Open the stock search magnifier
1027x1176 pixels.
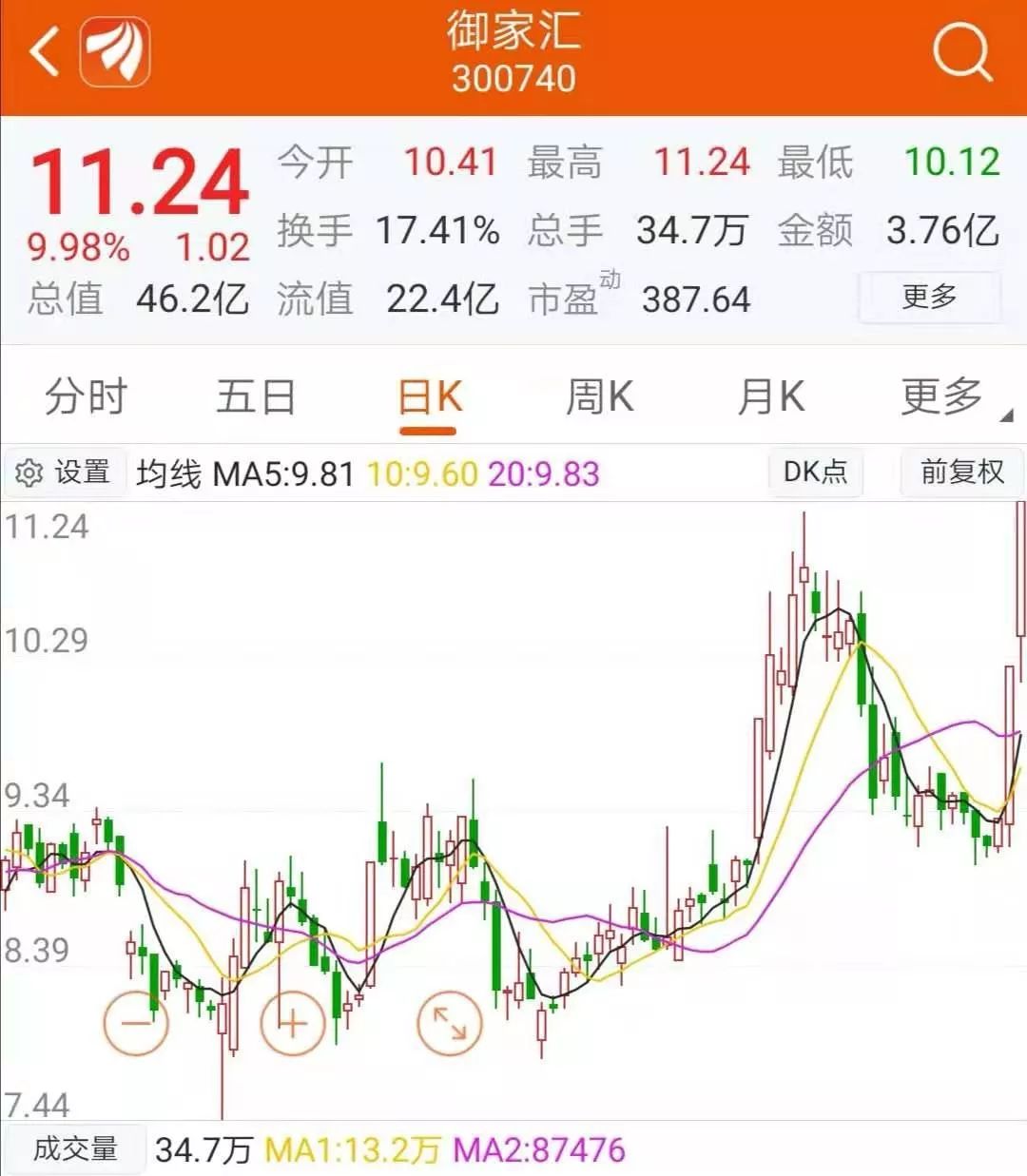click(961, 52)
